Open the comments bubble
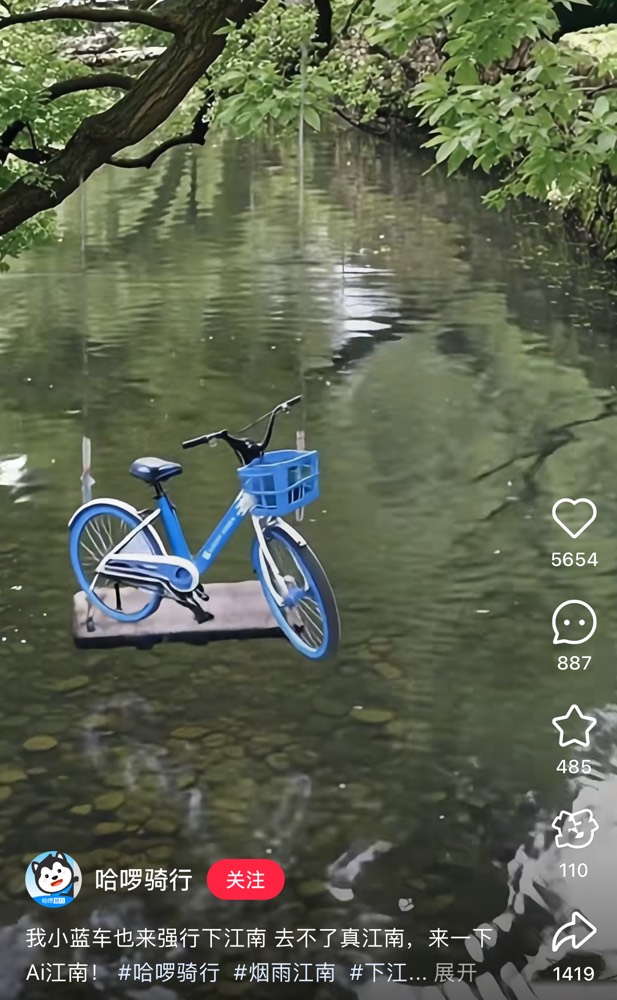This screenshot has width=617, height=1000. click(x=574, y=622)
